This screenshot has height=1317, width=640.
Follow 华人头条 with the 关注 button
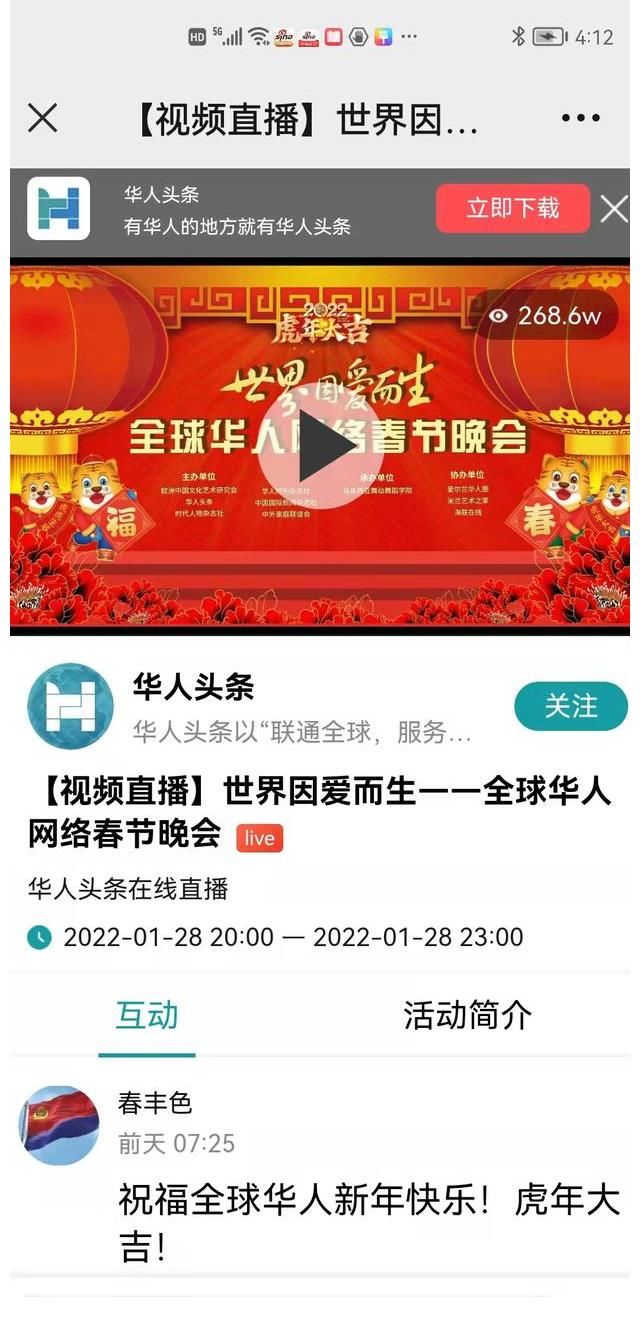571,706
